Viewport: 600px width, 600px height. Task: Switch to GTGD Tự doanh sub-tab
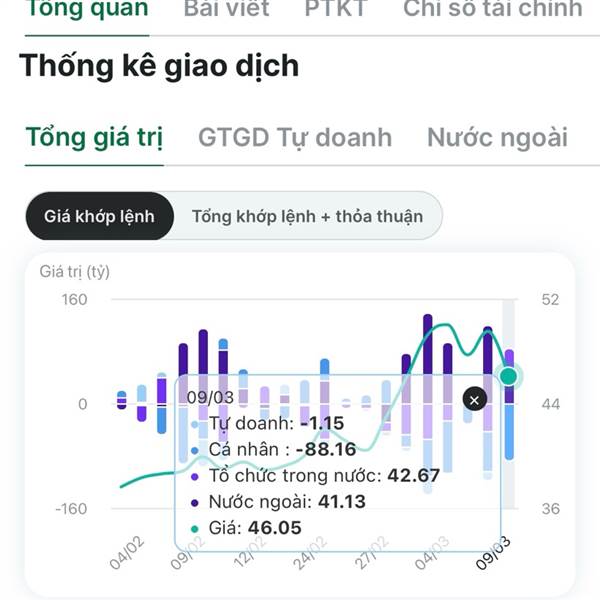[x=295, y=138]
